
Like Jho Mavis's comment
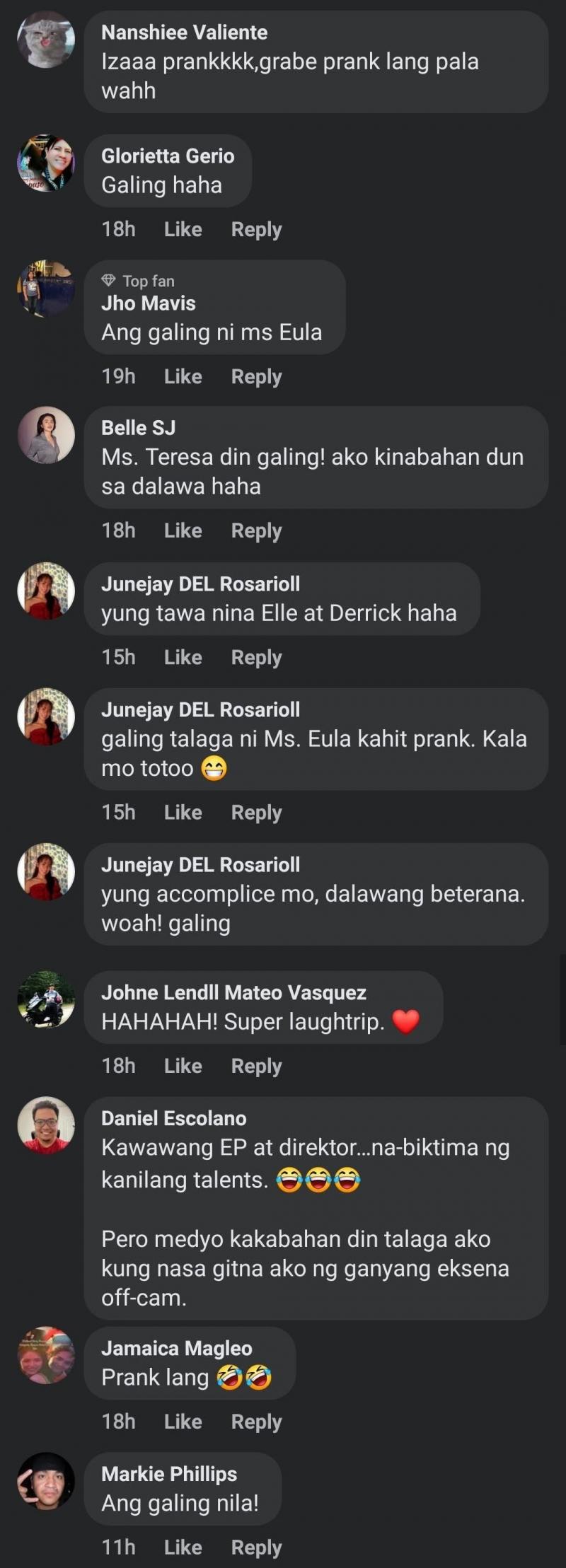point(183,376)
